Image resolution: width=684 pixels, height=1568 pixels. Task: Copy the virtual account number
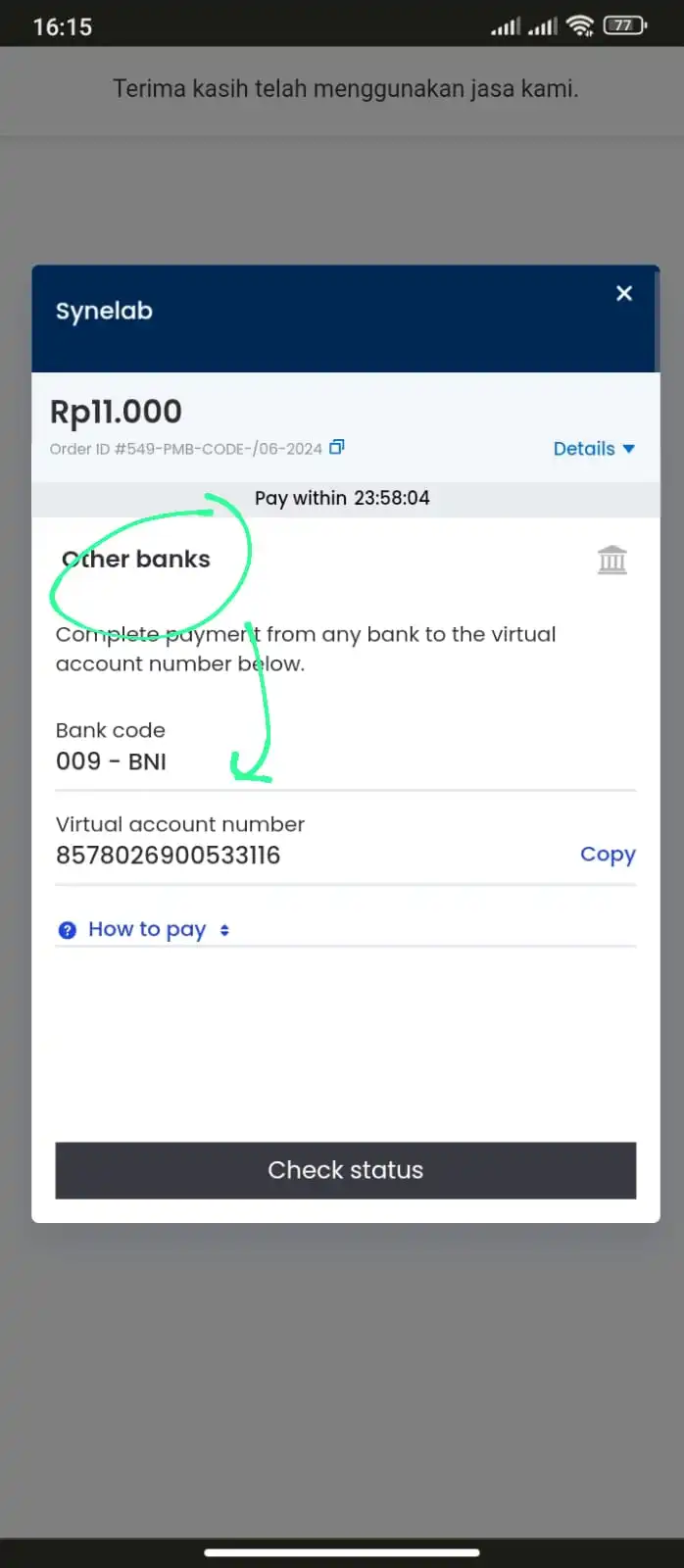(x=608, y=855)
